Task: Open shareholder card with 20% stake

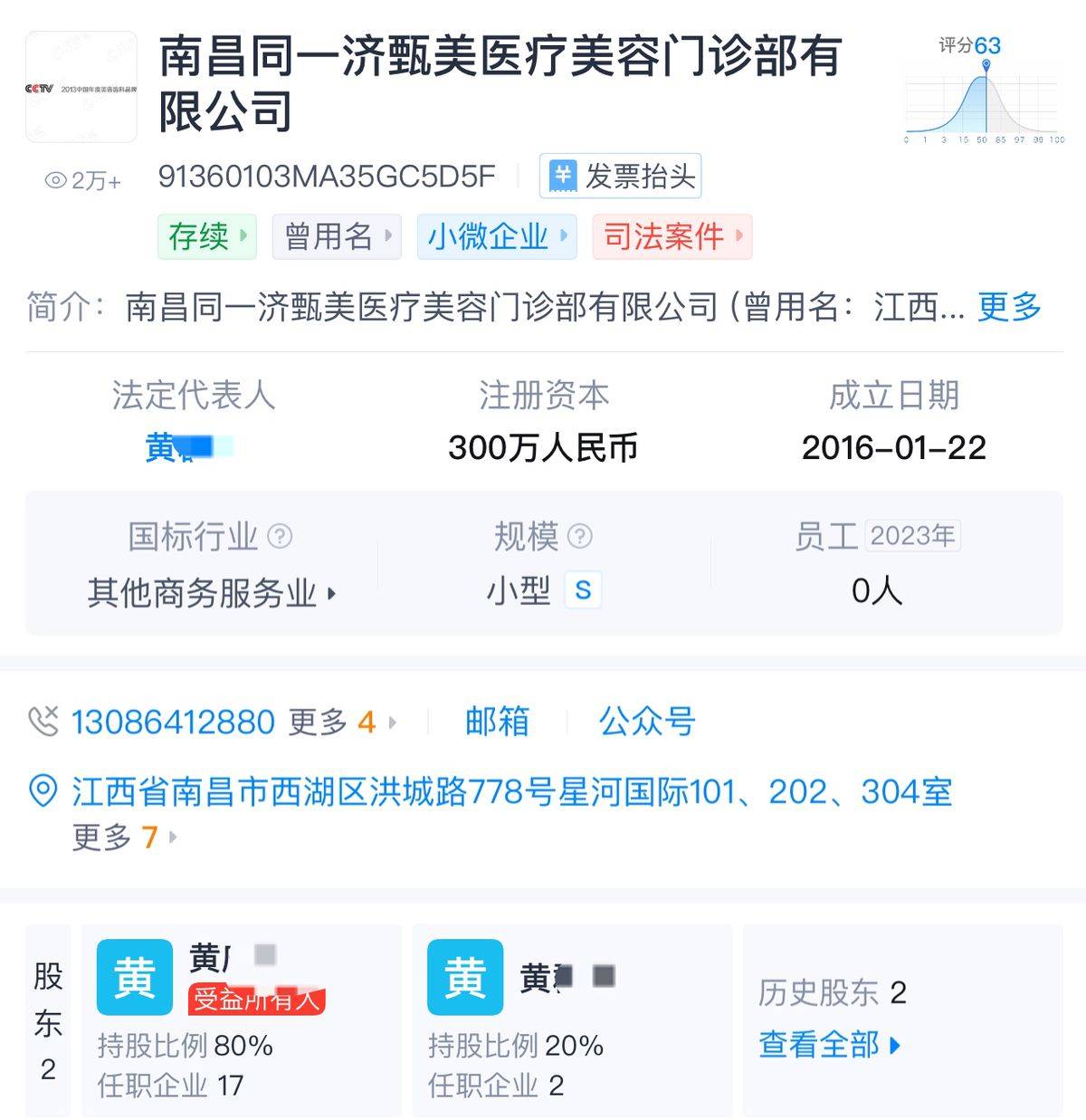Action: click(571, 1019)
